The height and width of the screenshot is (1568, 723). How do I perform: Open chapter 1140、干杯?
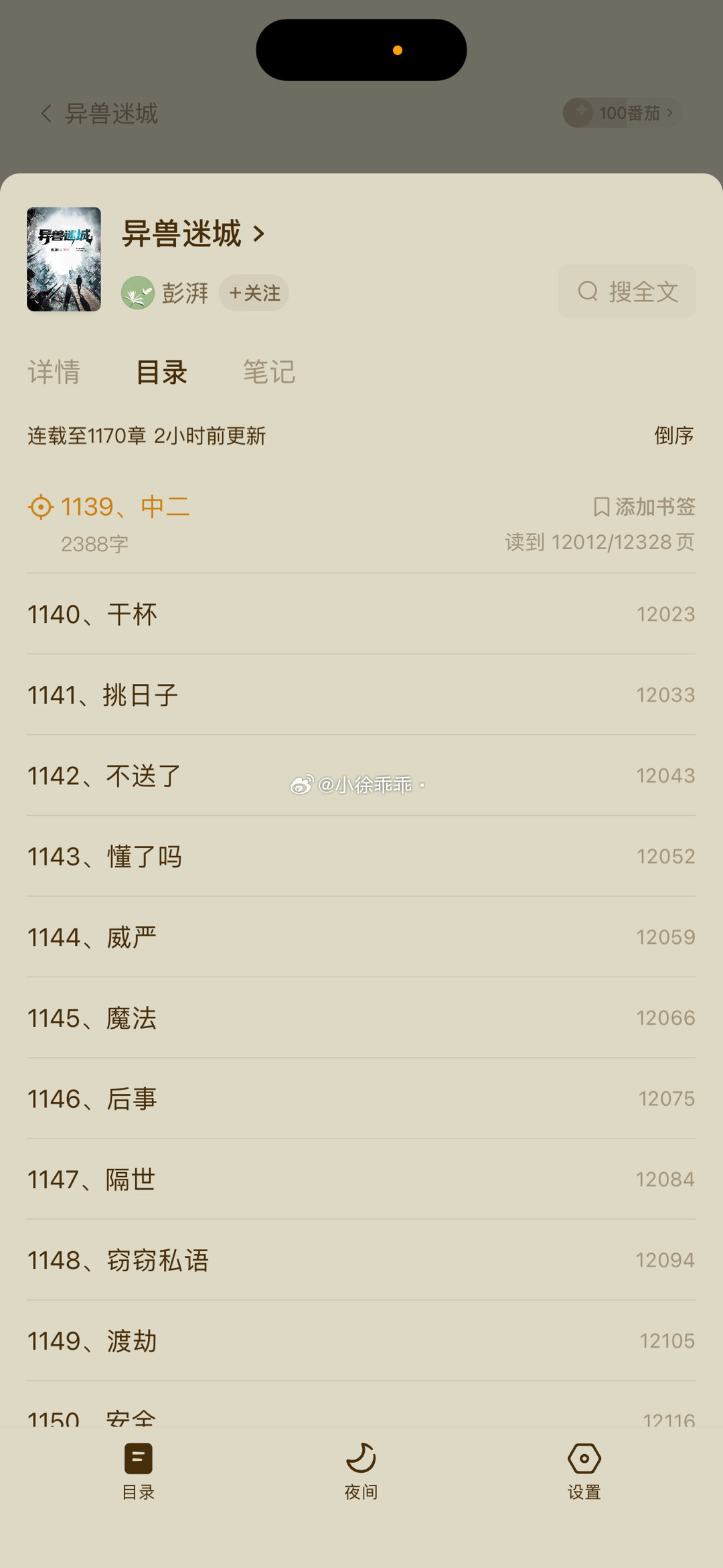point(361,614)
